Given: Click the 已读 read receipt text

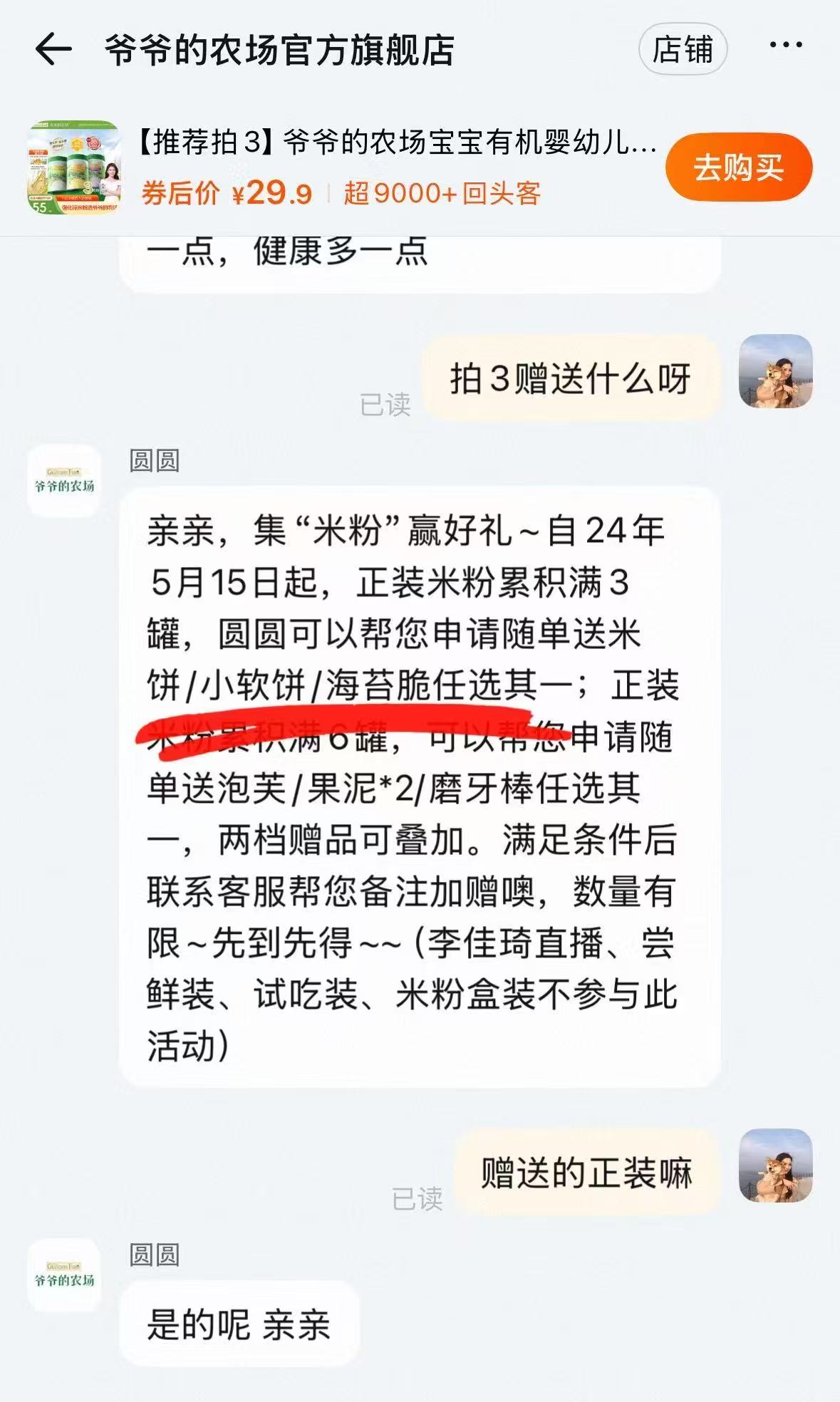Looking at the screenshot, I should 385,406.
